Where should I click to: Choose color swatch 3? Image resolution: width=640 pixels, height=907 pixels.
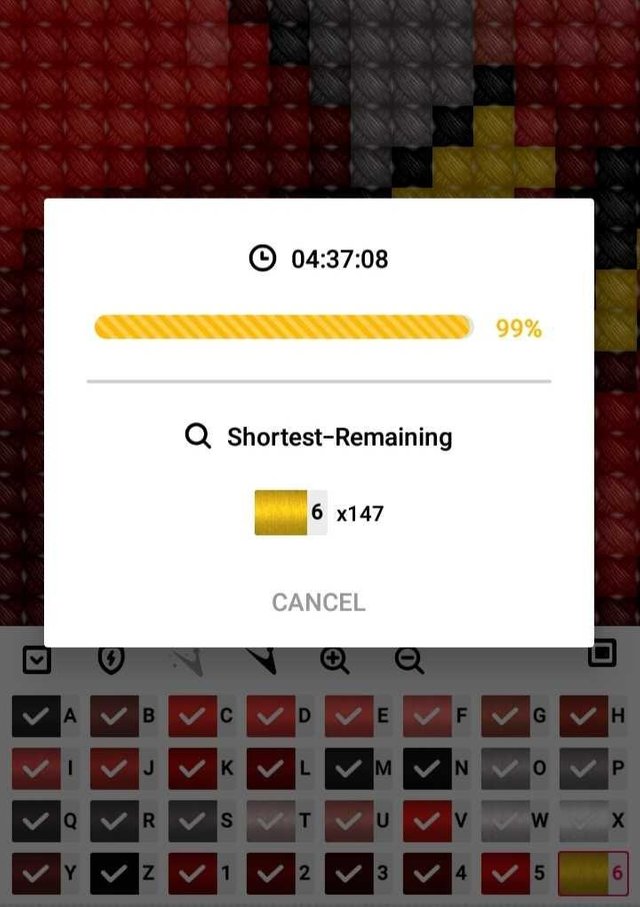[349, 873]
